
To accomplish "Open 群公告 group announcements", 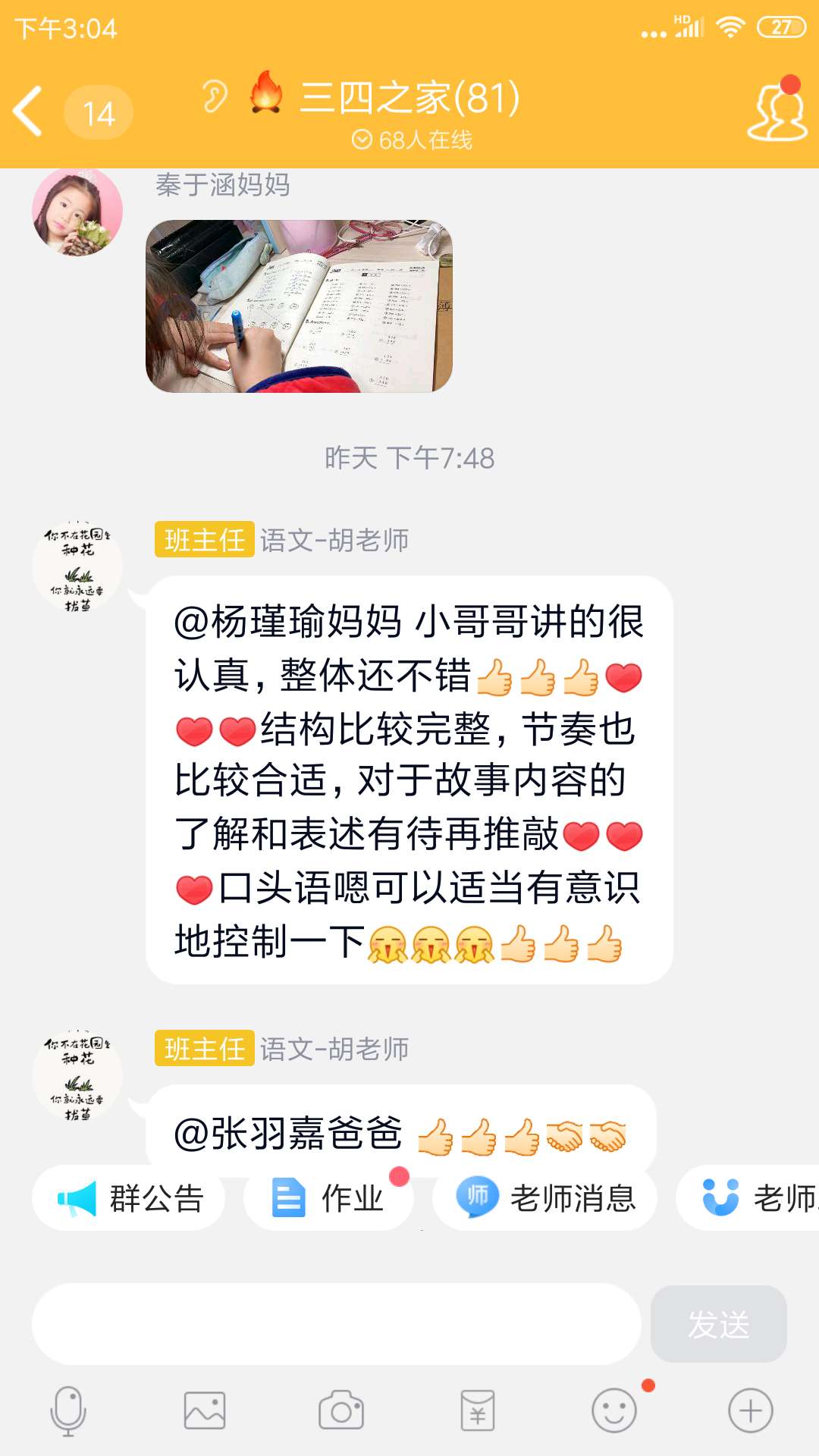I will point(129,1198).
